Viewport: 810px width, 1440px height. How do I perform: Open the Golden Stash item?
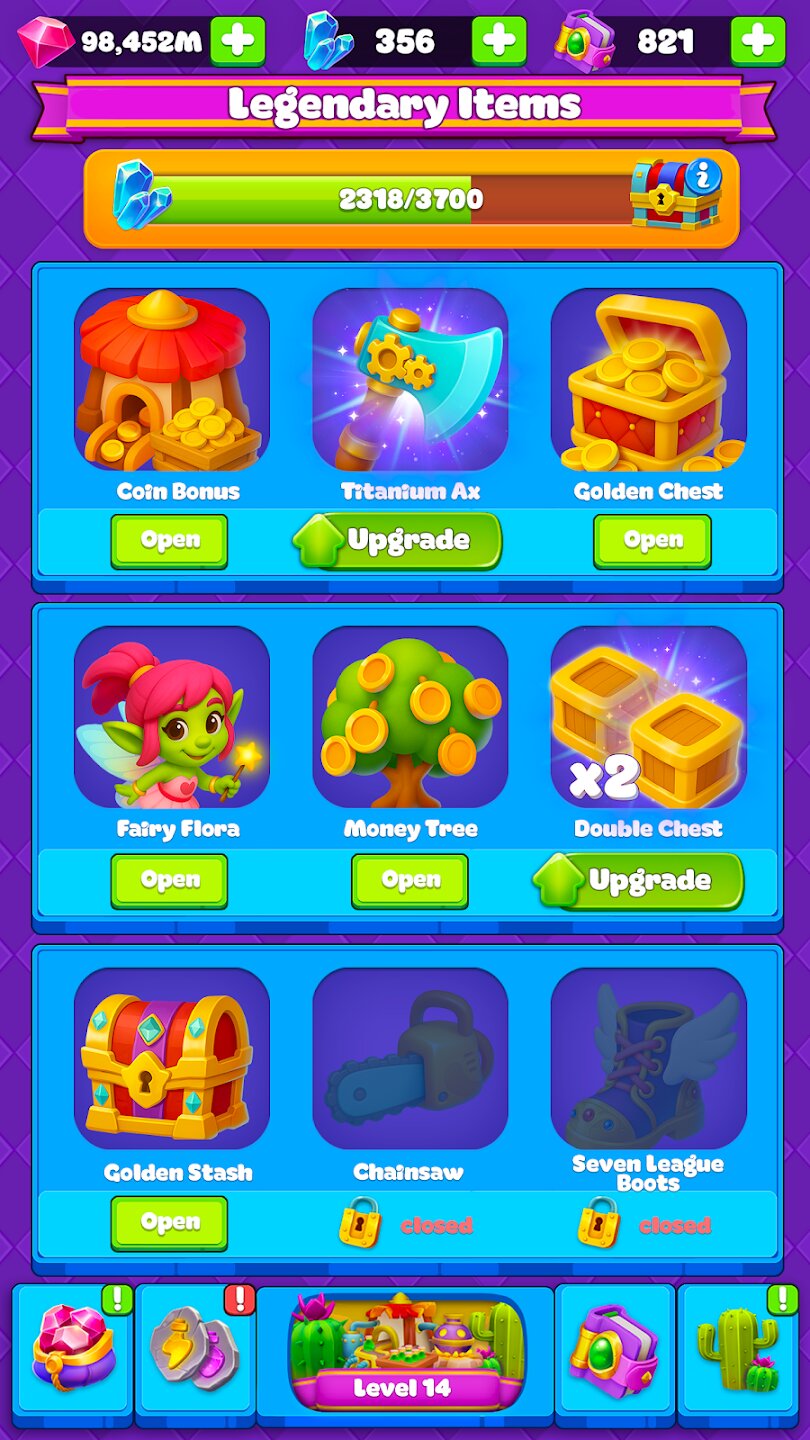tap(169, 1222)
